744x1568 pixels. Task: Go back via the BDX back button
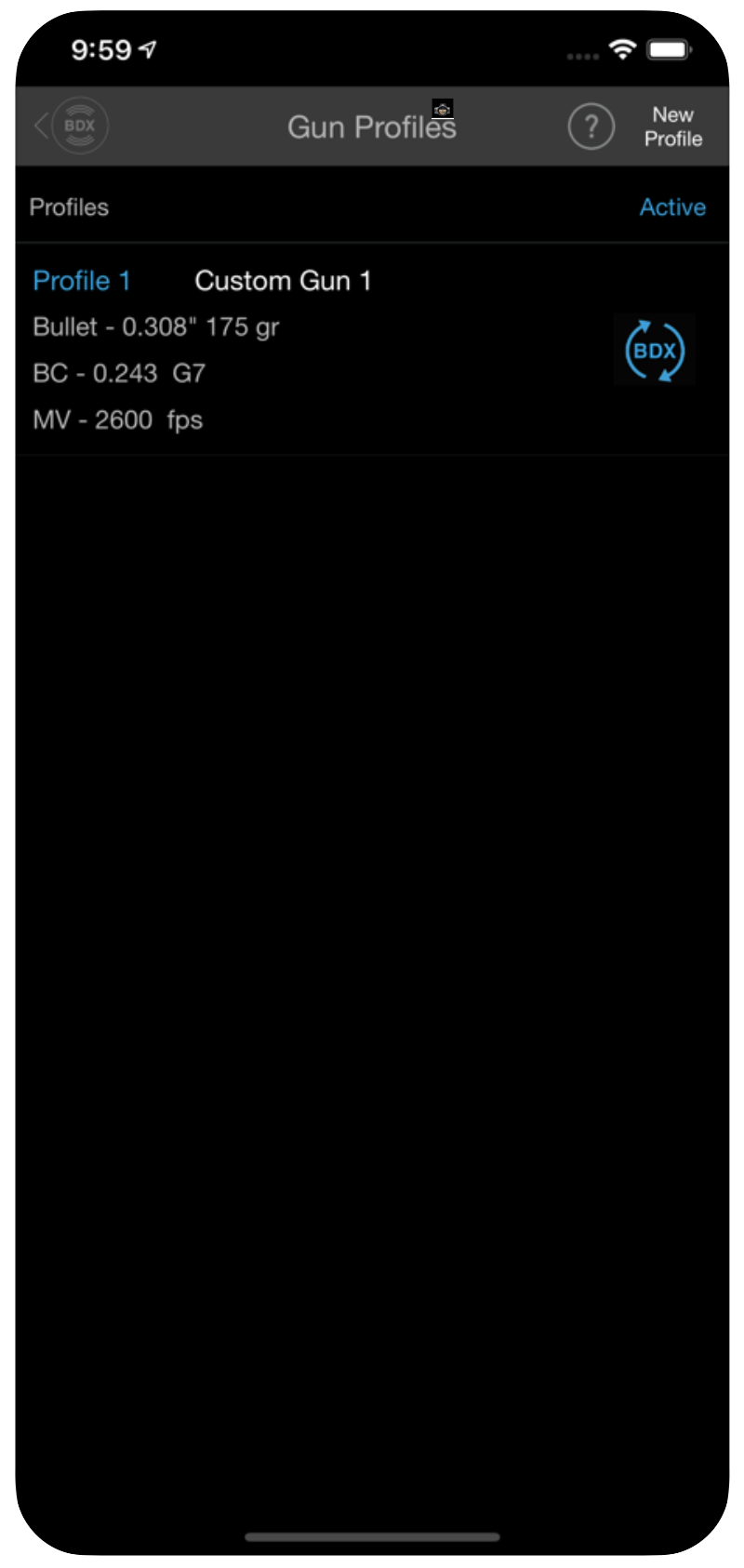pyautogui.click(x=72, y=126)
